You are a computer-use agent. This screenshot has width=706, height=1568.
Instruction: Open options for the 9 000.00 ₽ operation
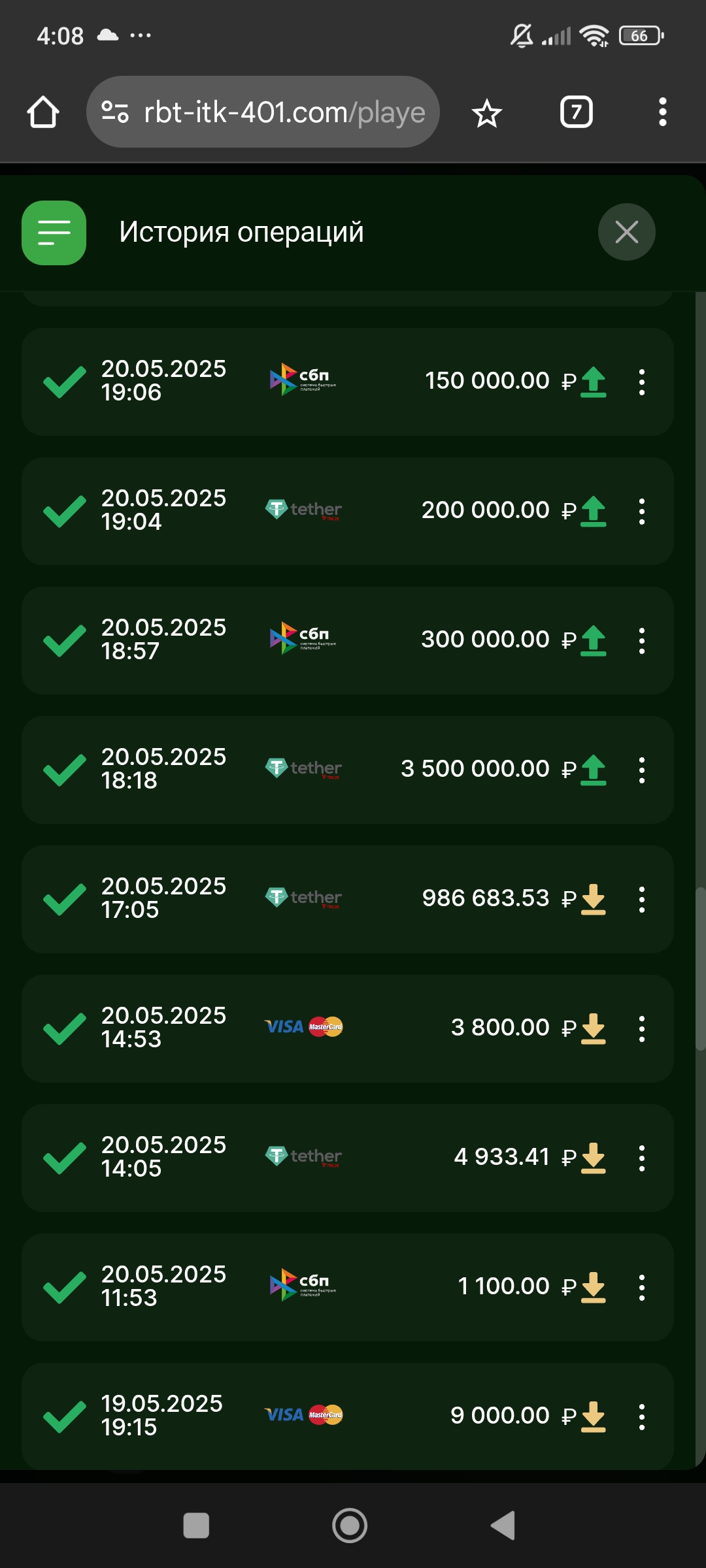[x=642, y=1417]
